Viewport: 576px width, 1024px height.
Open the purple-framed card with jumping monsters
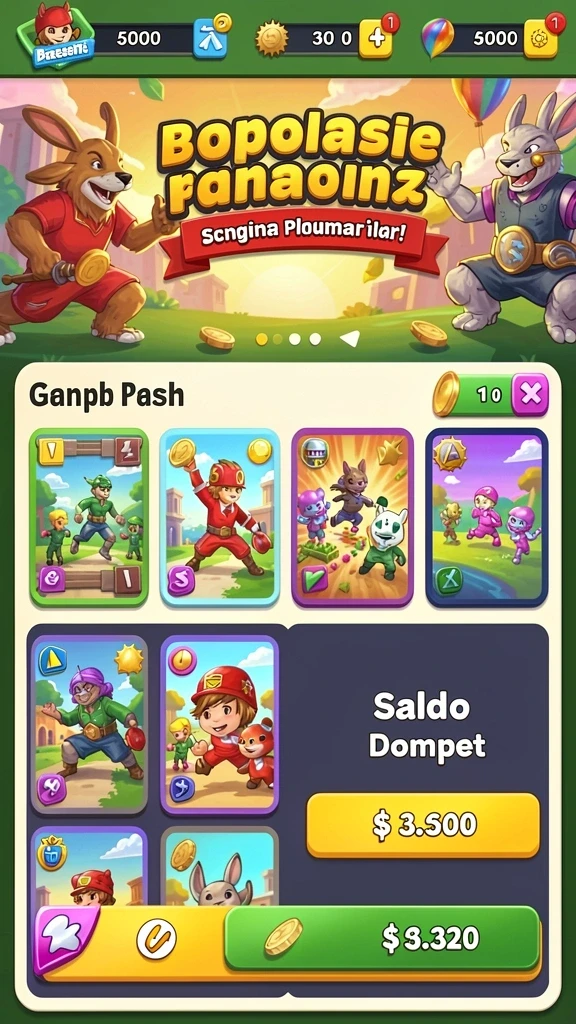point(353,517)
